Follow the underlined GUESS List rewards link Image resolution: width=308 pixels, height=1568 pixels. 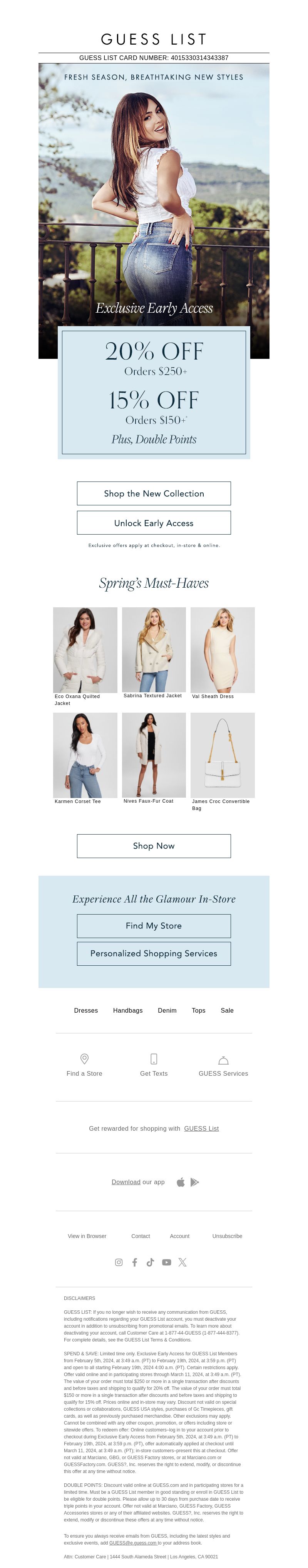pyautogui.click(x=201, y=1128)
